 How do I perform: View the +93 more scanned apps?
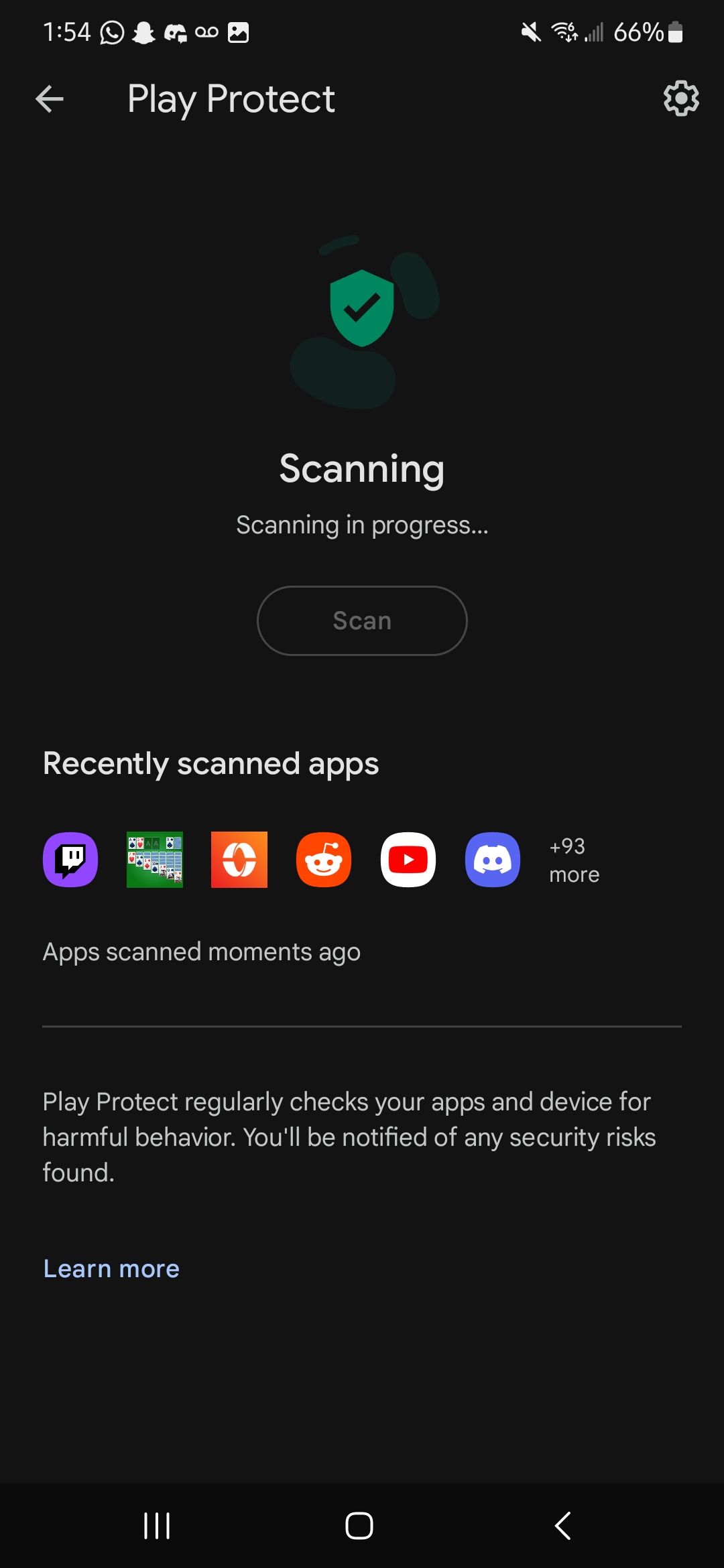coord(574,860)
